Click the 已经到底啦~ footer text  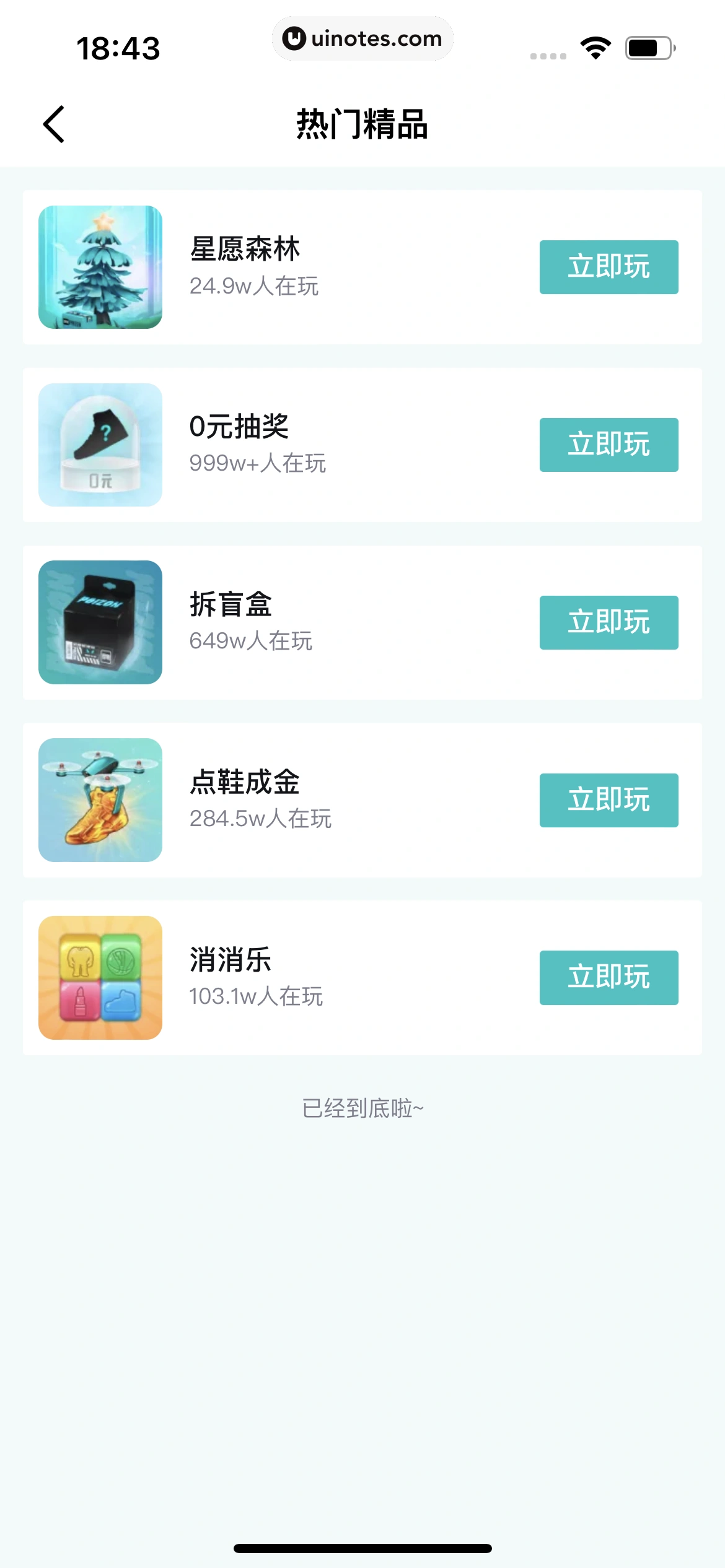362,1106
